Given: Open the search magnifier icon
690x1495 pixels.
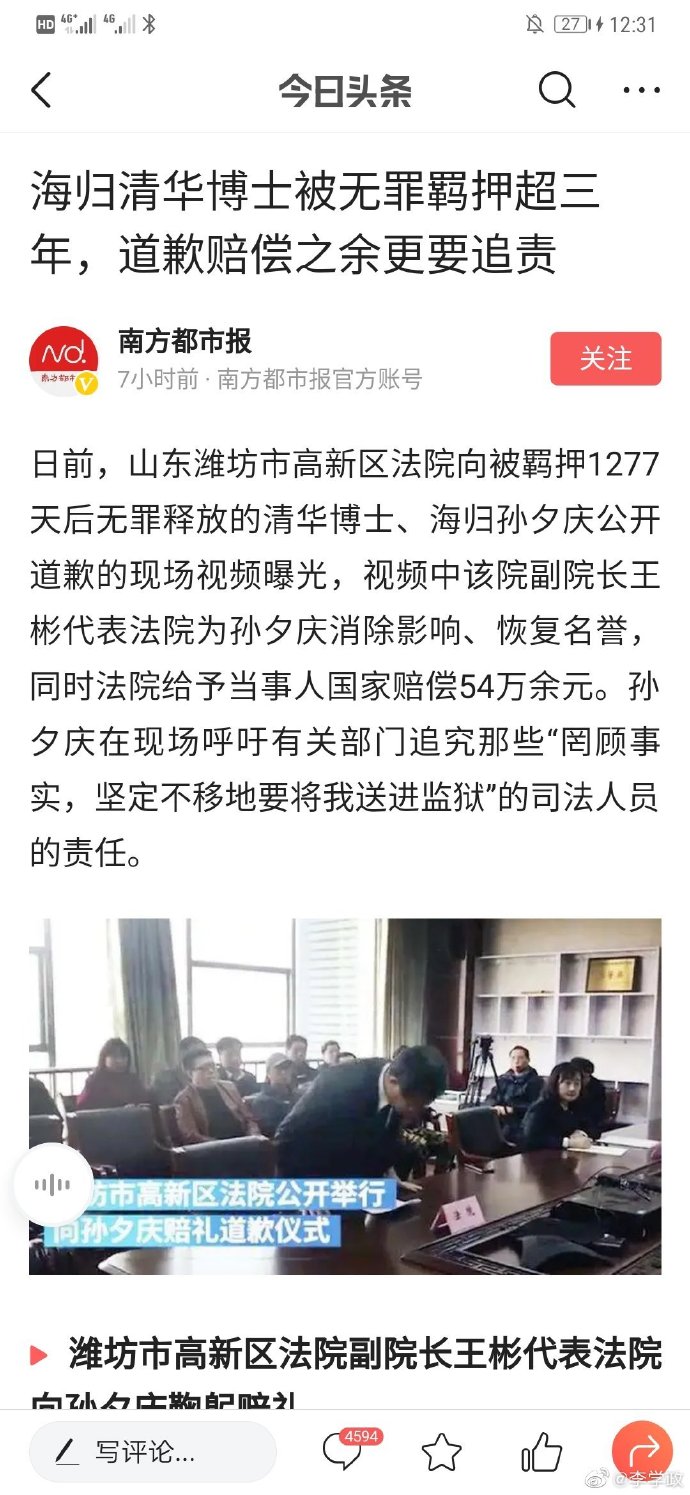Looking at the screenshot, I should [557, 91].
